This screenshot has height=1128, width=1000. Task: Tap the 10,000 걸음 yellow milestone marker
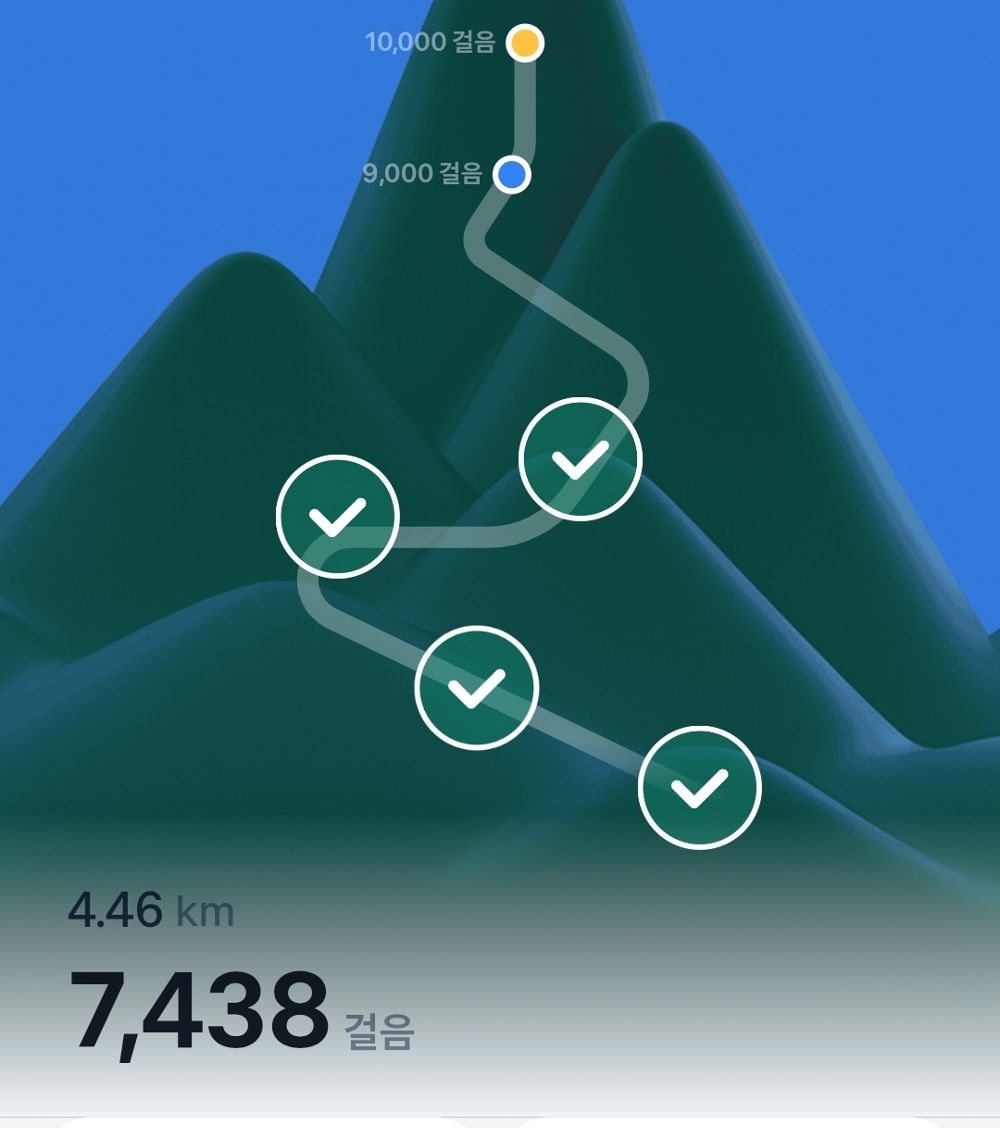[x=525, y=43]
